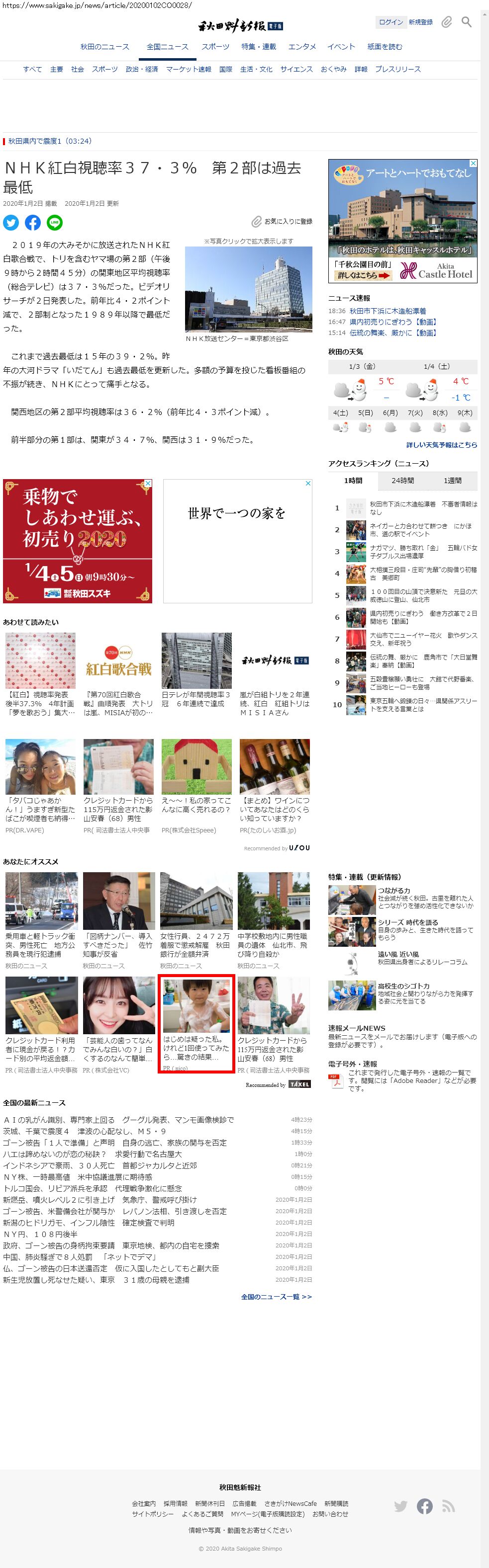489x1568 pixels.
Task: Filter news by 政治・経済
Action: 142,70
